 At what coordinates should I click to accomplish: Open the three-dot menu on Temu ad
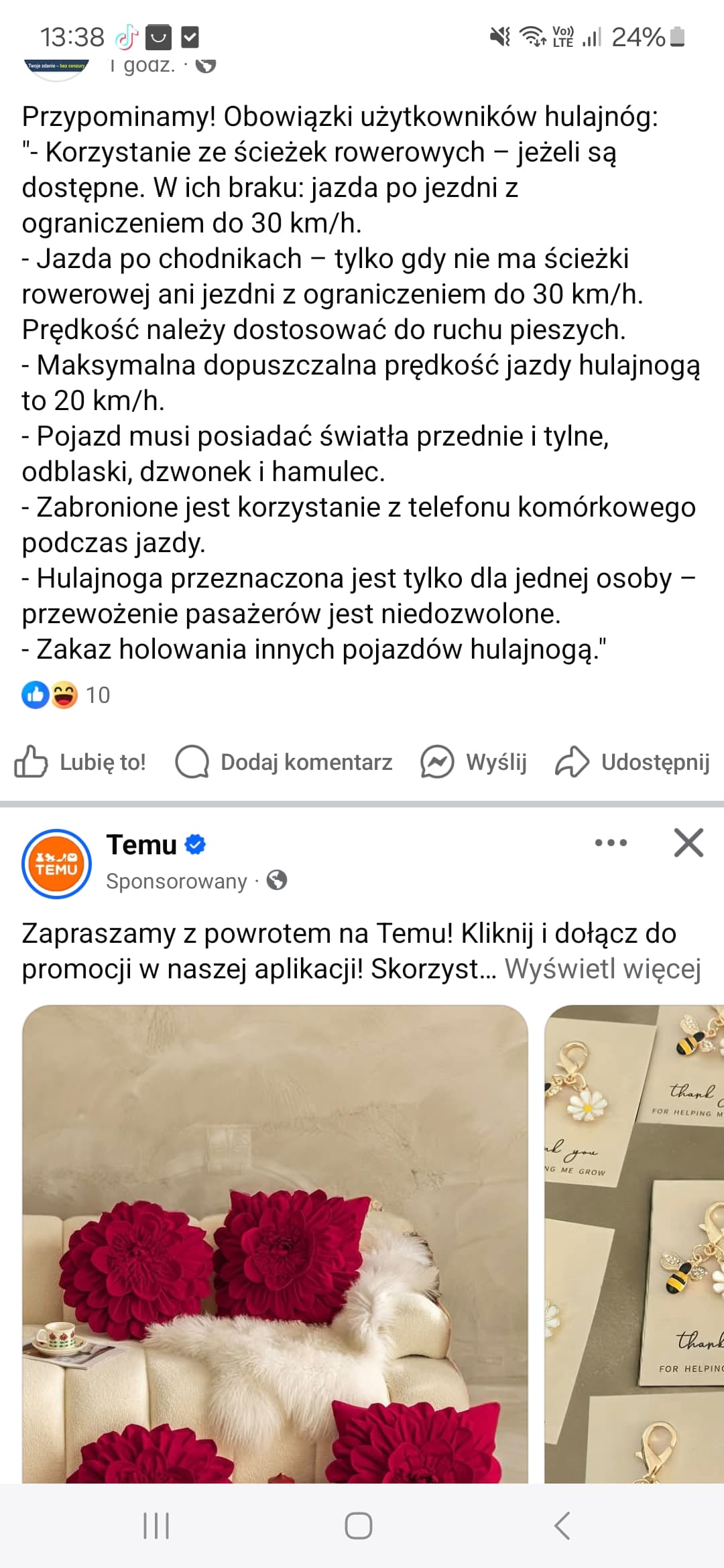pos(611,843)
